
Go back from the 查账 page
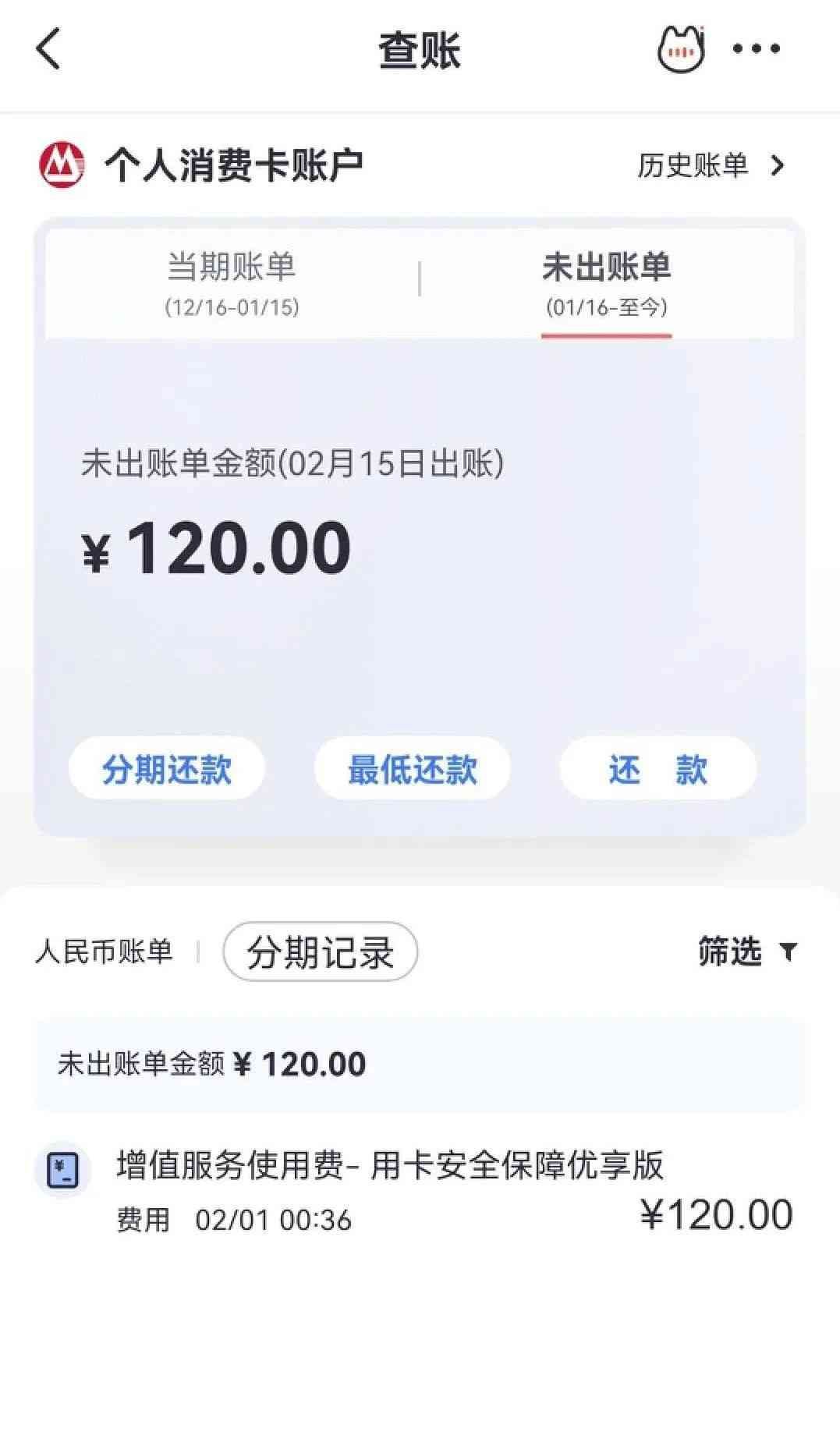48,49
